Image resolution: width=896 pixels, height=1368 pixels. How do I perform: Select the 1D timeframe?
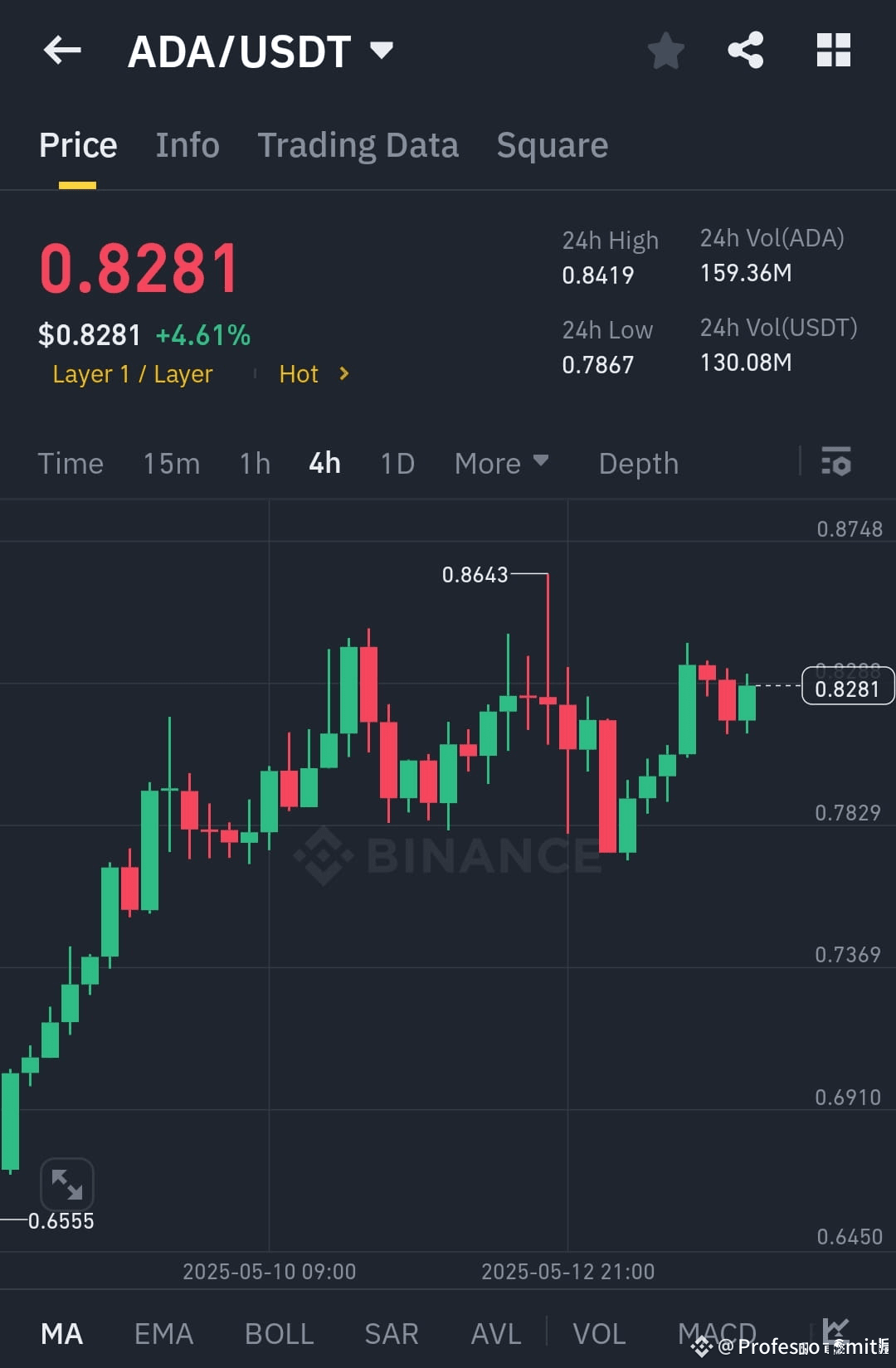click(x=397, y=463)
